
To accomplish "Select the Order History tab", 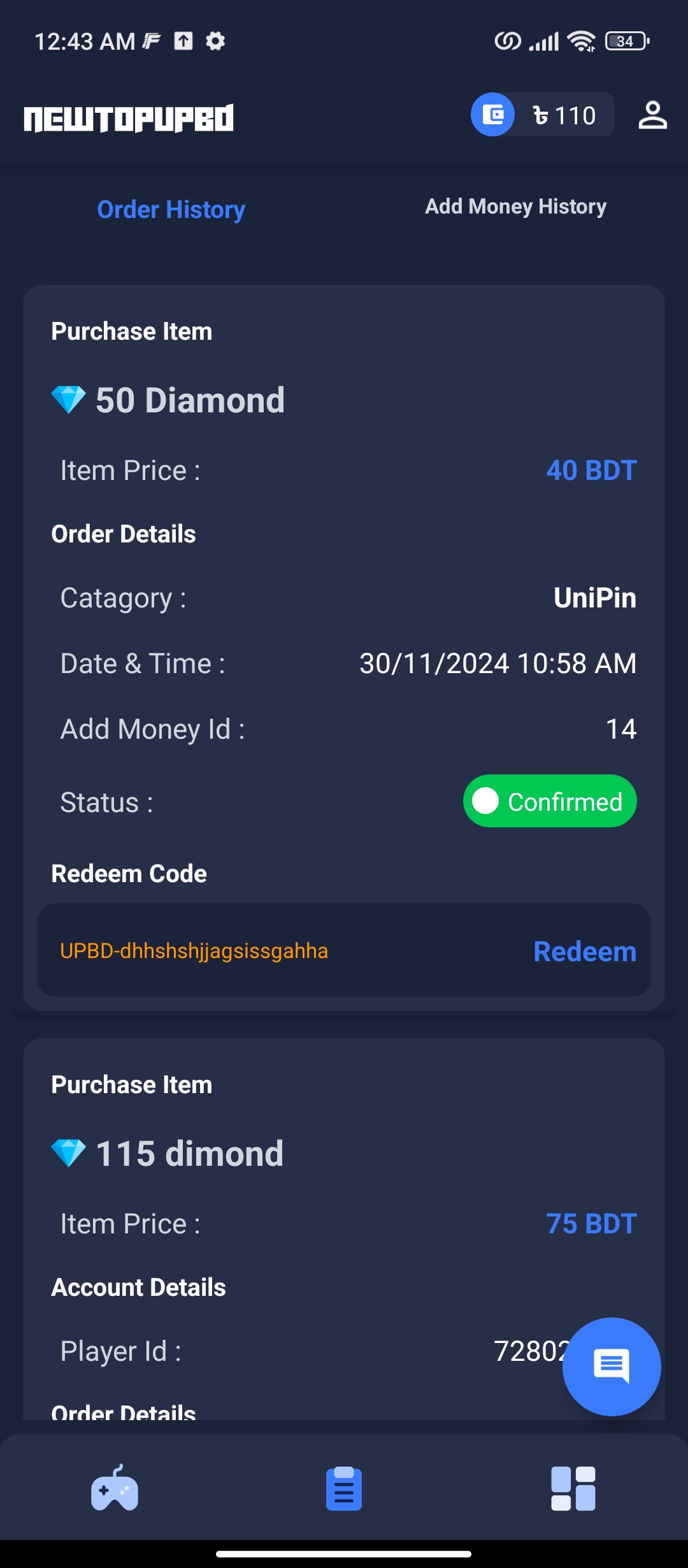I will pos(171,210).
